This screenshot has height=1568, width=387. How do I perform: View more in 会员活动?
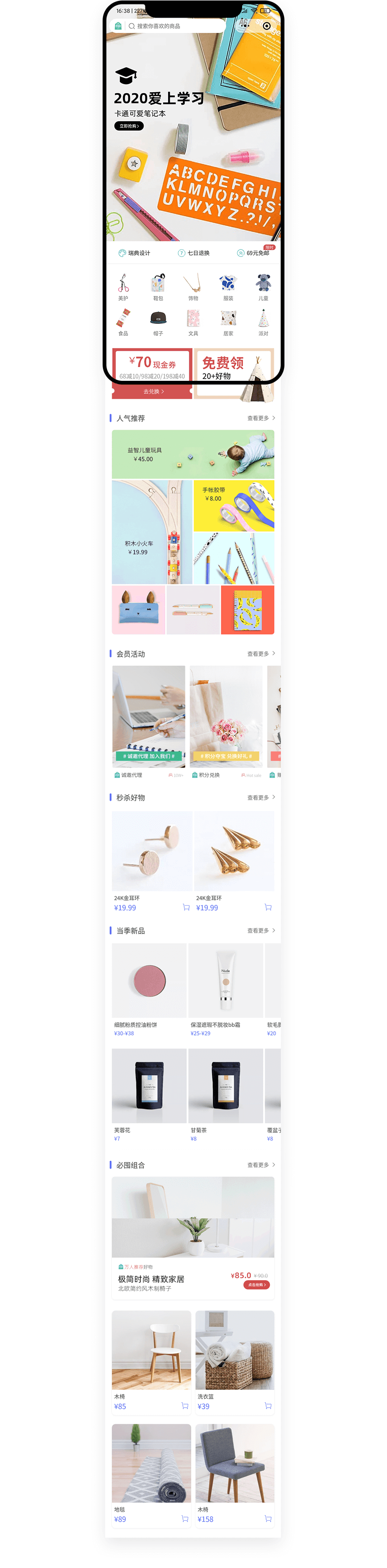(260, 654)
